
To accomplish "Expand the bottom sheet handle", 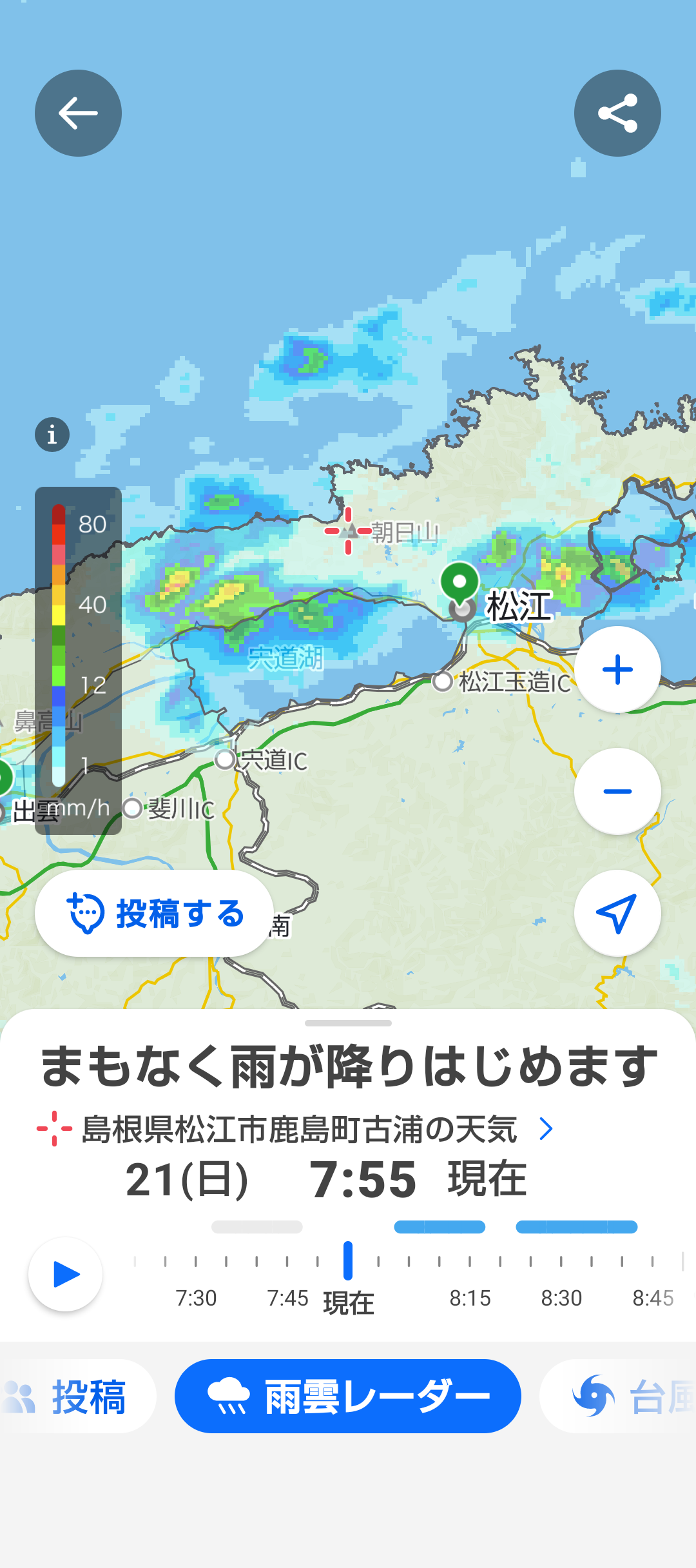I will tap(348, 1023).
